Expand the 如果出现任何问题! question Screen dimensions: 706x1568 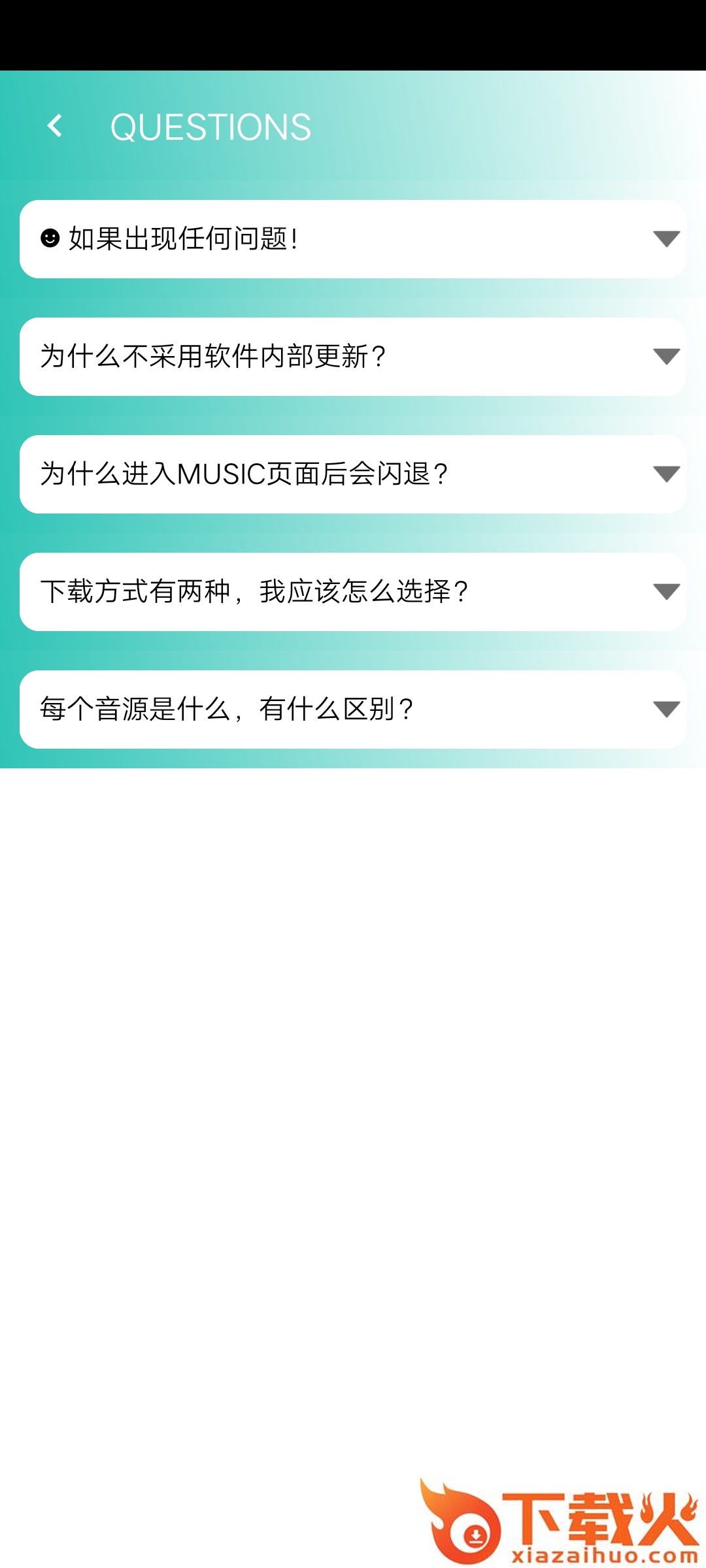tap(665, 239)
